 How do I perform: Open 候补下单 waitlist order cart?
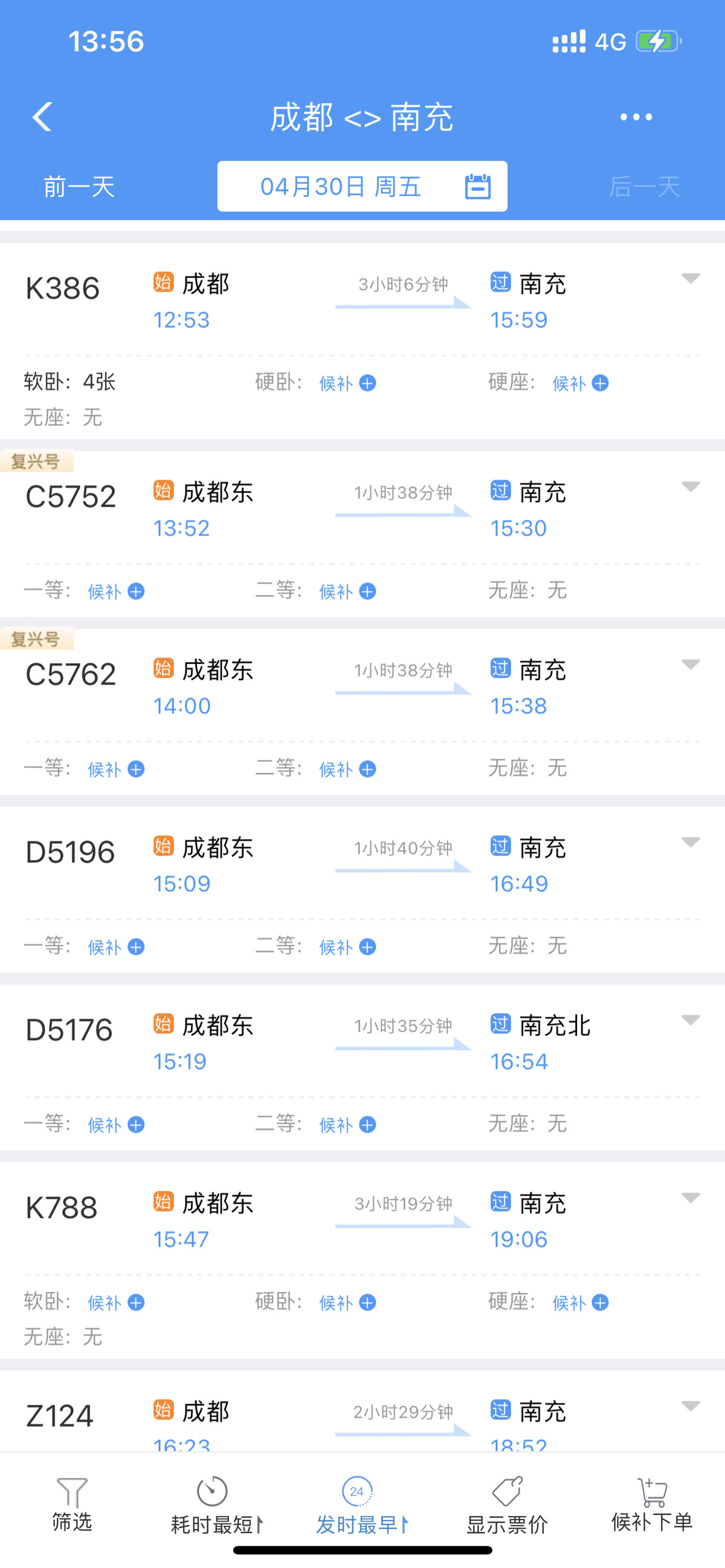pyautogui.click(x=652, y=1505)
